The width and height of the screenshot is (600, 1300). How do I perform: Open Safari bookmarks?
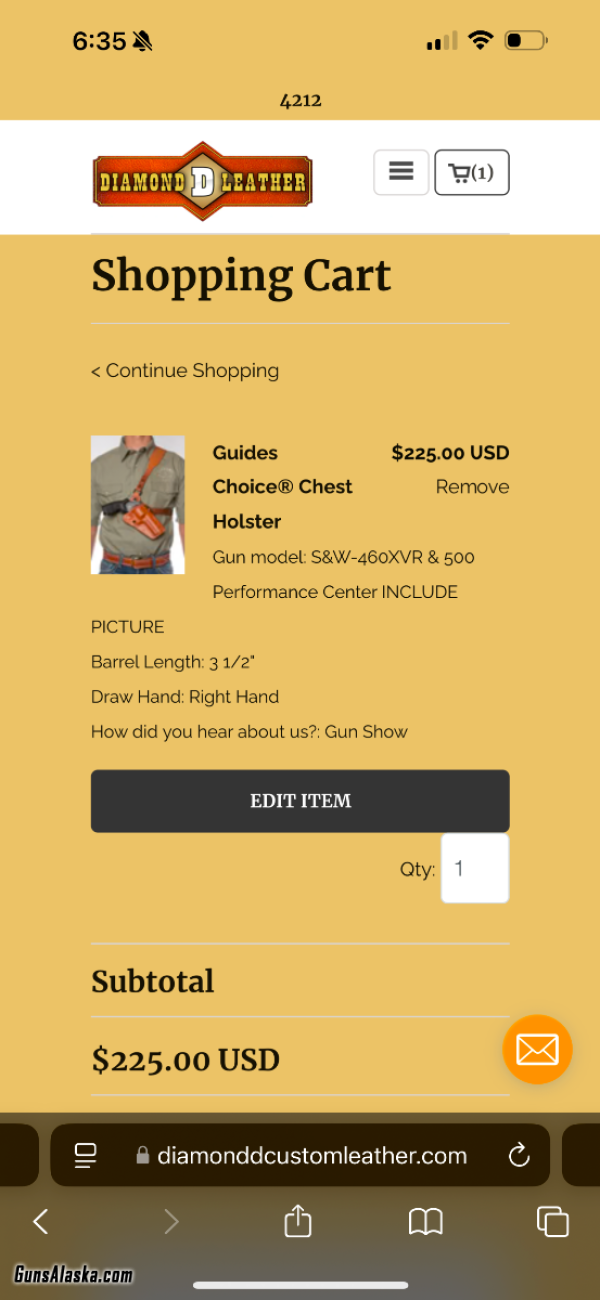426,1221
